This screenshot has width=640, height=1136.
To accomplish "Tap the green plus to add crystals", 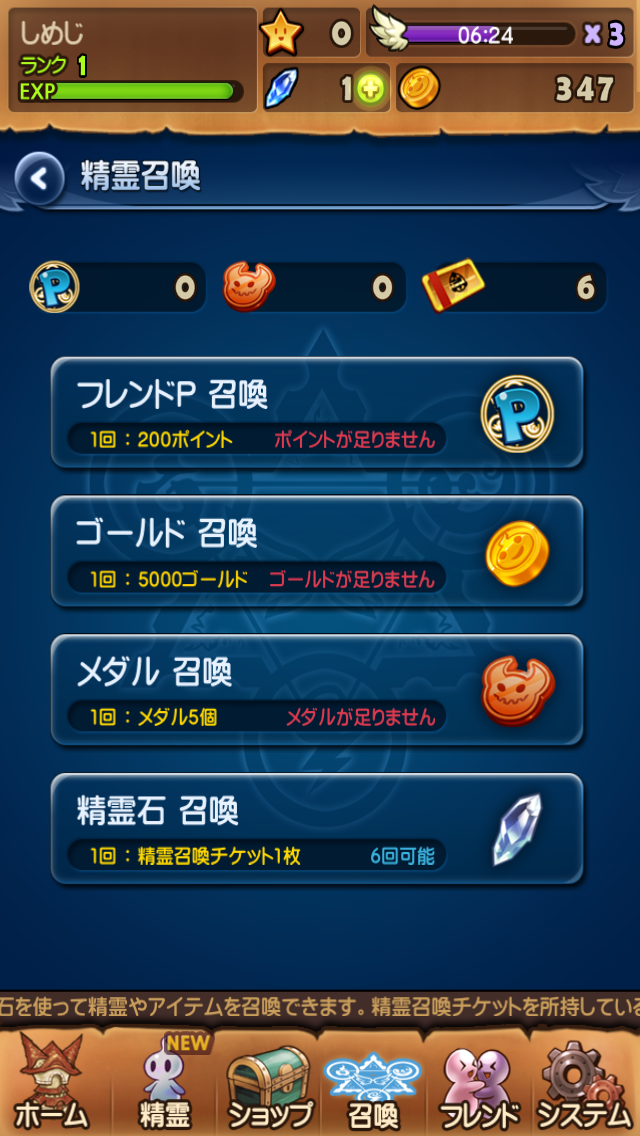I will [x=370, y=90].
